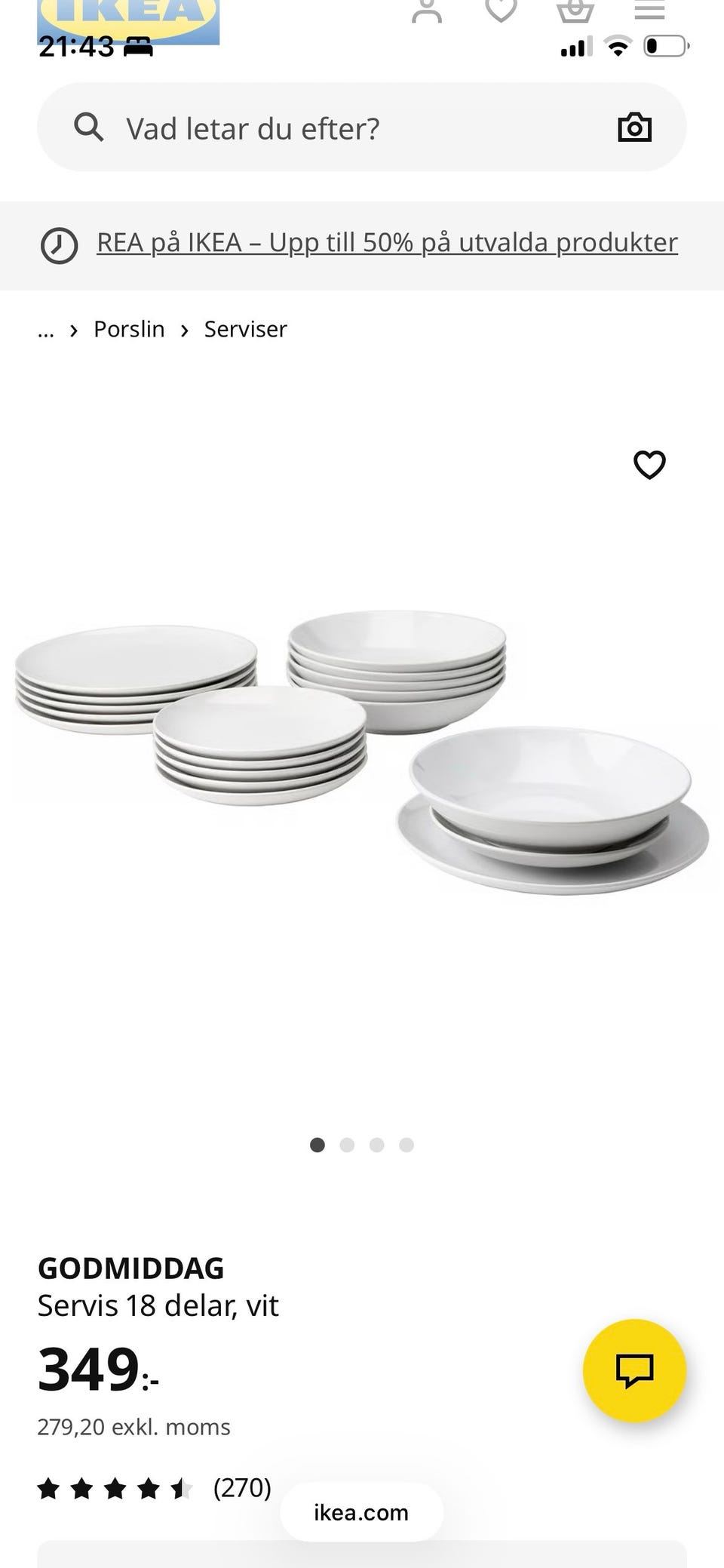
Task: Open the REA på IKEA sale link
Action: [387, 242]
